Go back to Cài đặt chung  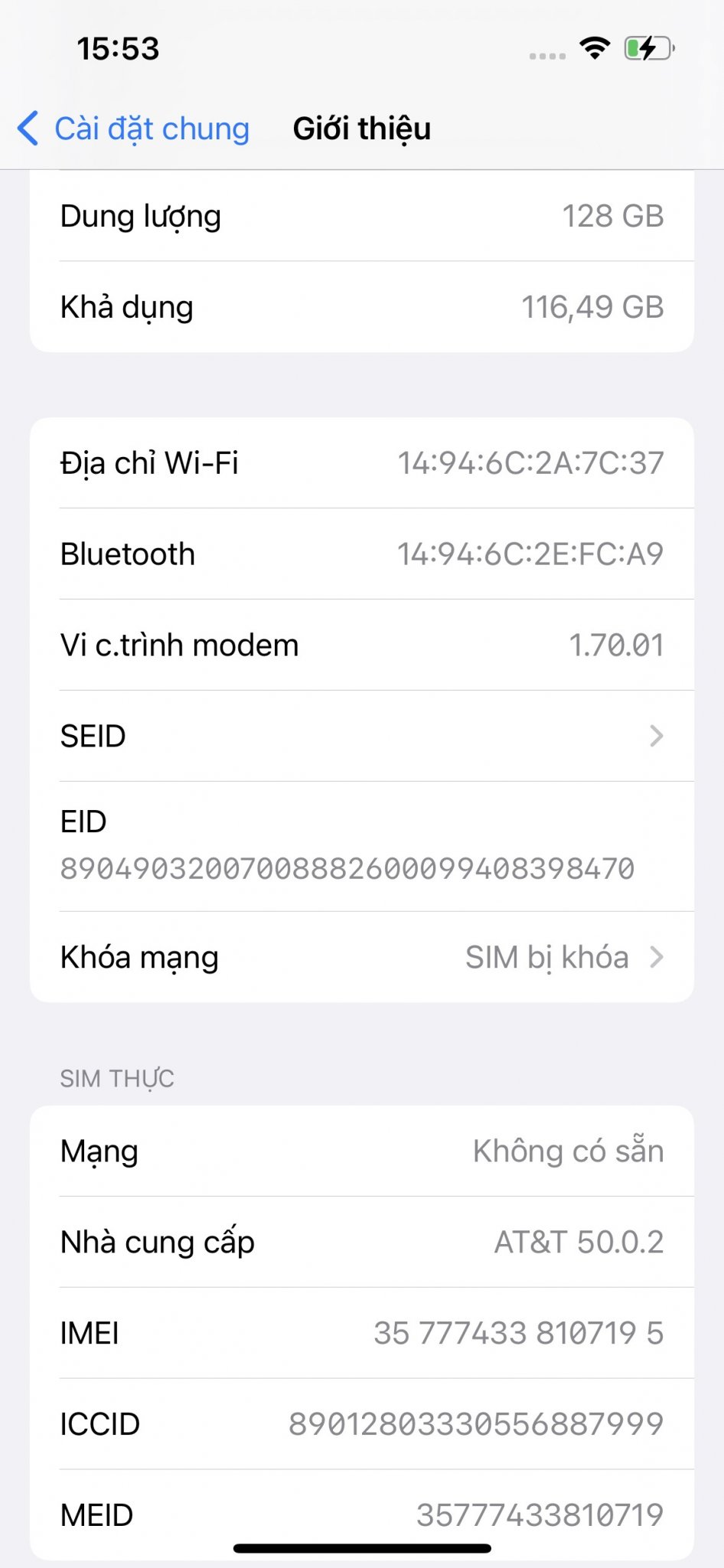click(134, 129)
